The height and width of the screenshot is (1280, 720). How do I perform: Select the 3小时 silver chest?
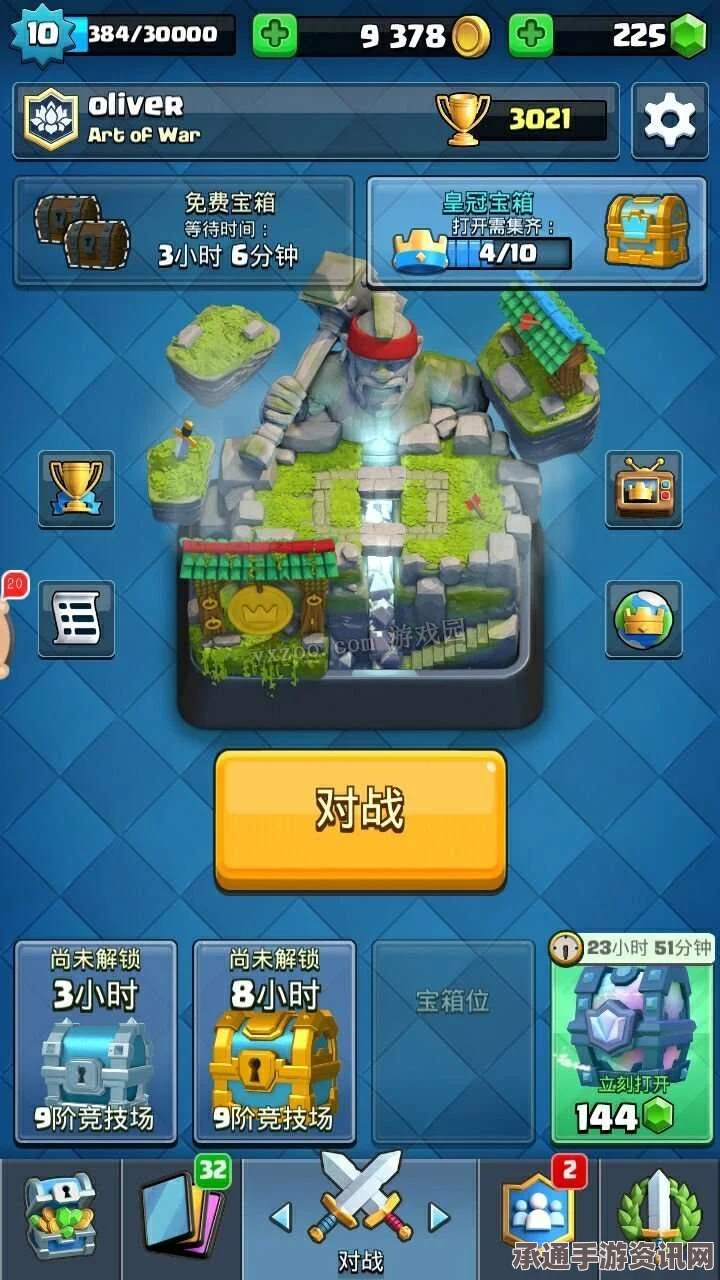click(x=96, y=1041)
